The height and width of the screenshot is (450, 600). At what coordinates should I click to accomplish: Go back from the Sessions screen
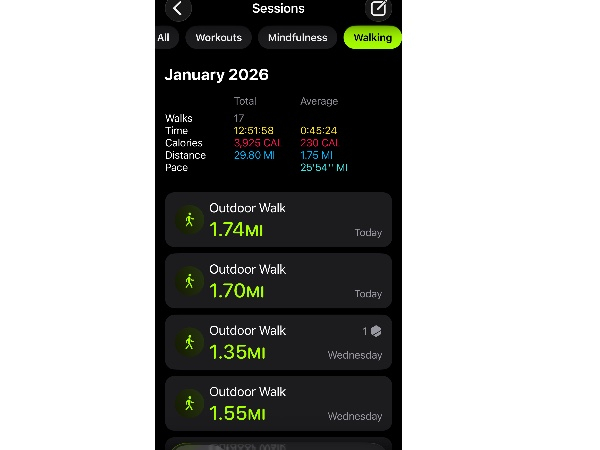pyautogui.click(x=178, y=9)
